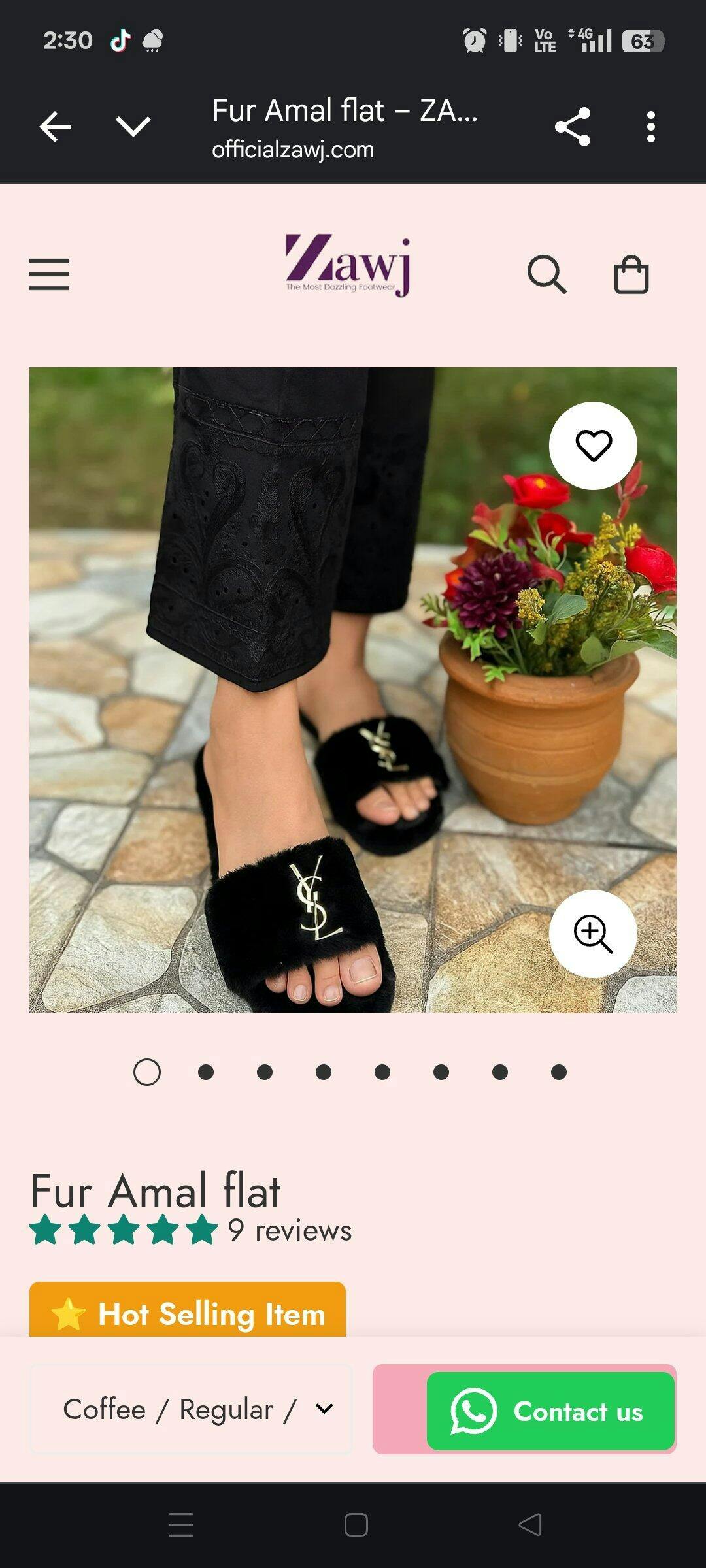Jump to the fourth product image dot

pyautogui.click(x=324, y=1072)
